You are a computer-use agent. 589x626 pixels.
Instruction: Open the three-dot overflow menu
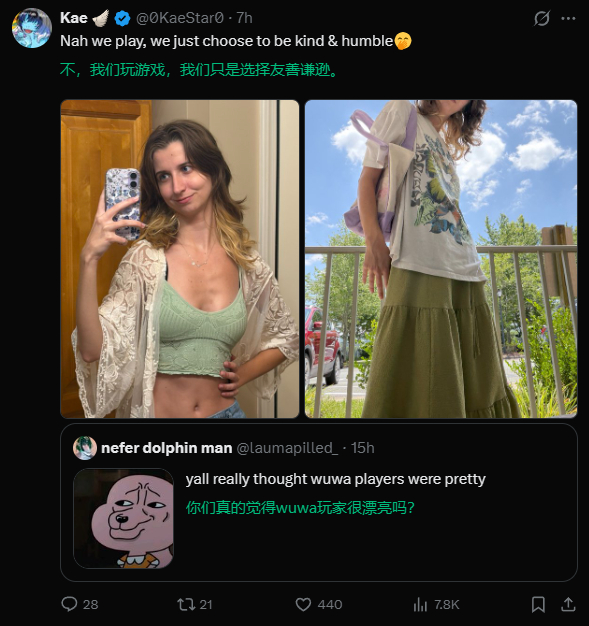pos(568,18)
